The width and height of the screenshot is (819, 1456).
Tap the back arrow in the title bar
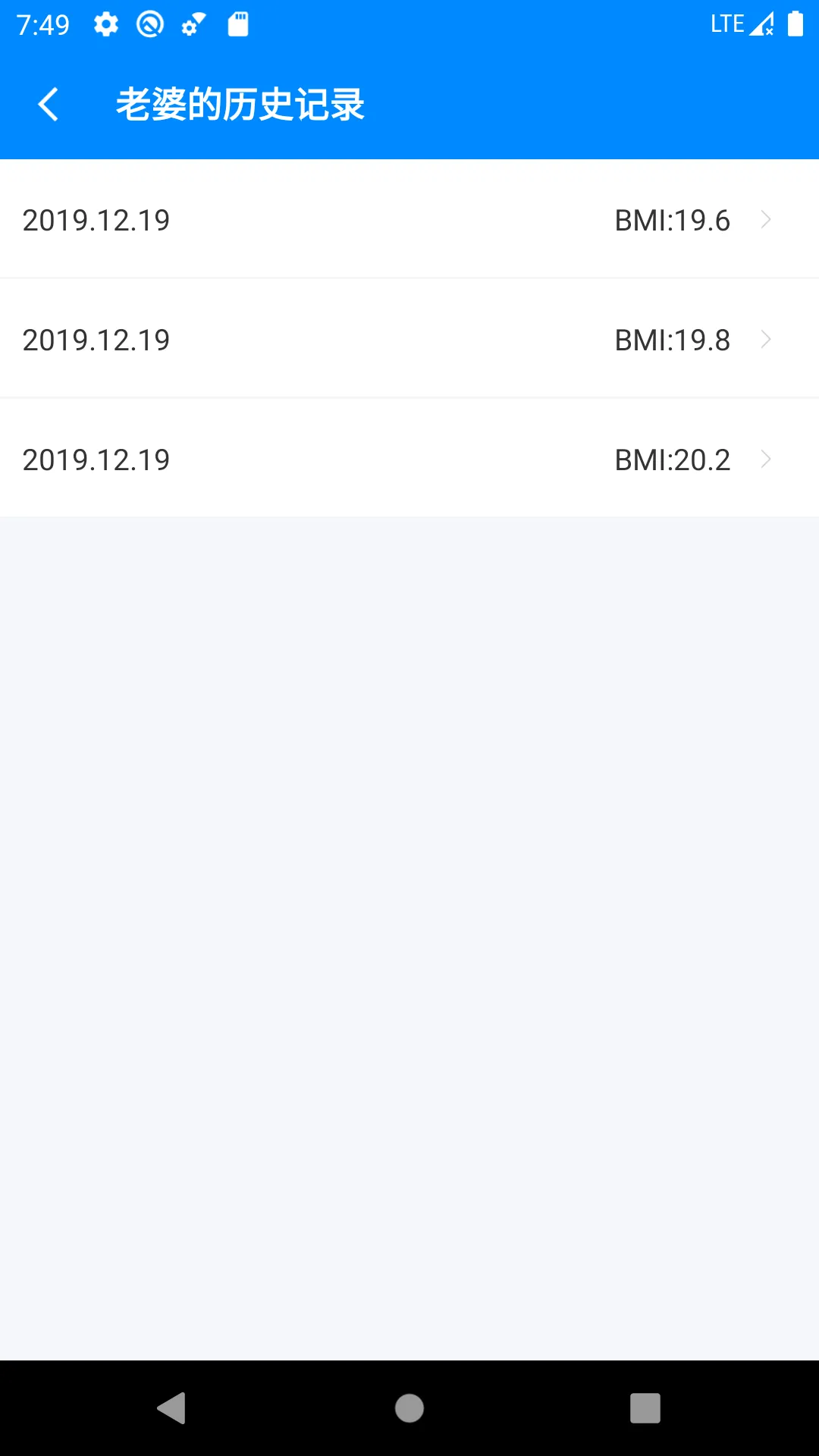coord(48,103)
